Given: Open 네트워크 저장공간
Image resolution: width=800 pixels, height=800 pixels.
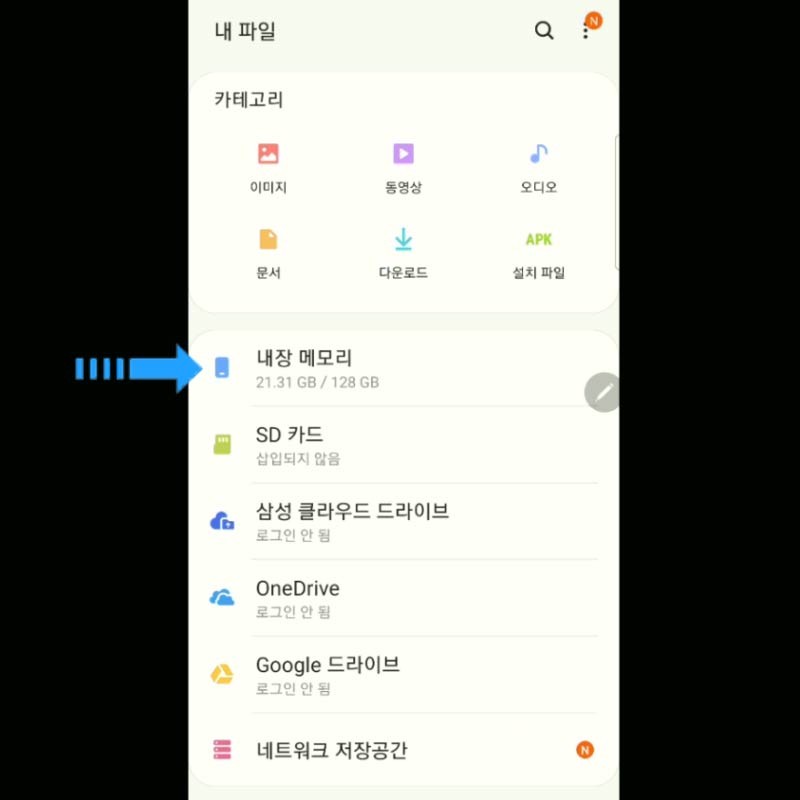Looking at the screenshot, I should click(x=400, y=750).
